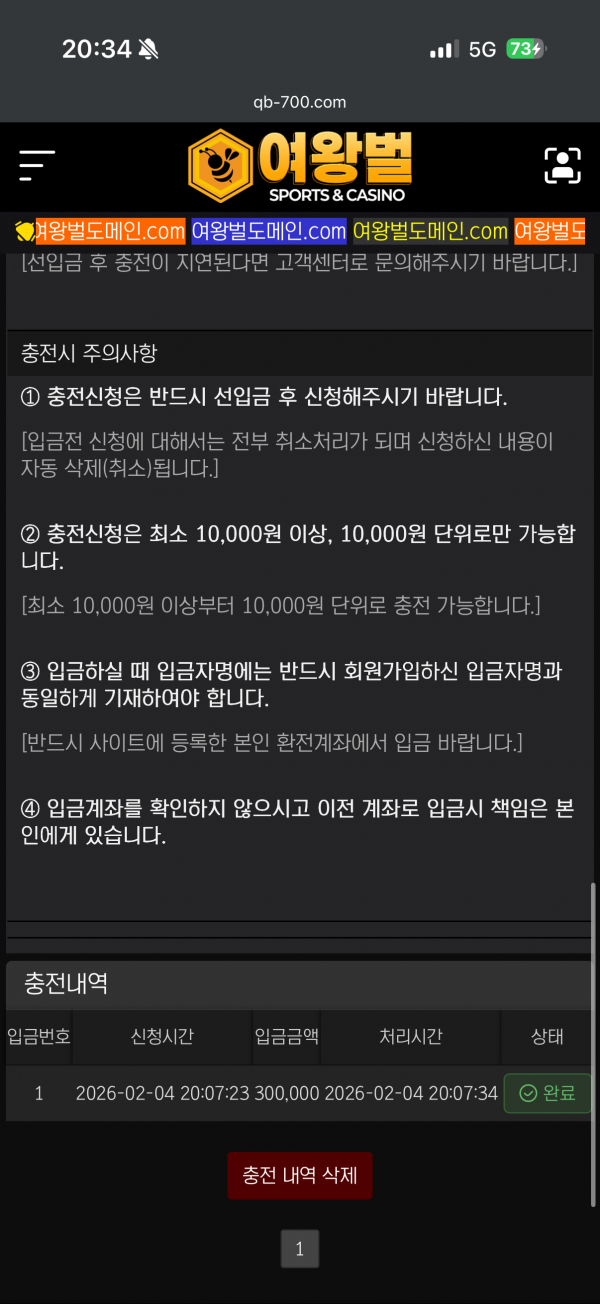Go to the 여왕벌 home logo

tap(300, 166)
